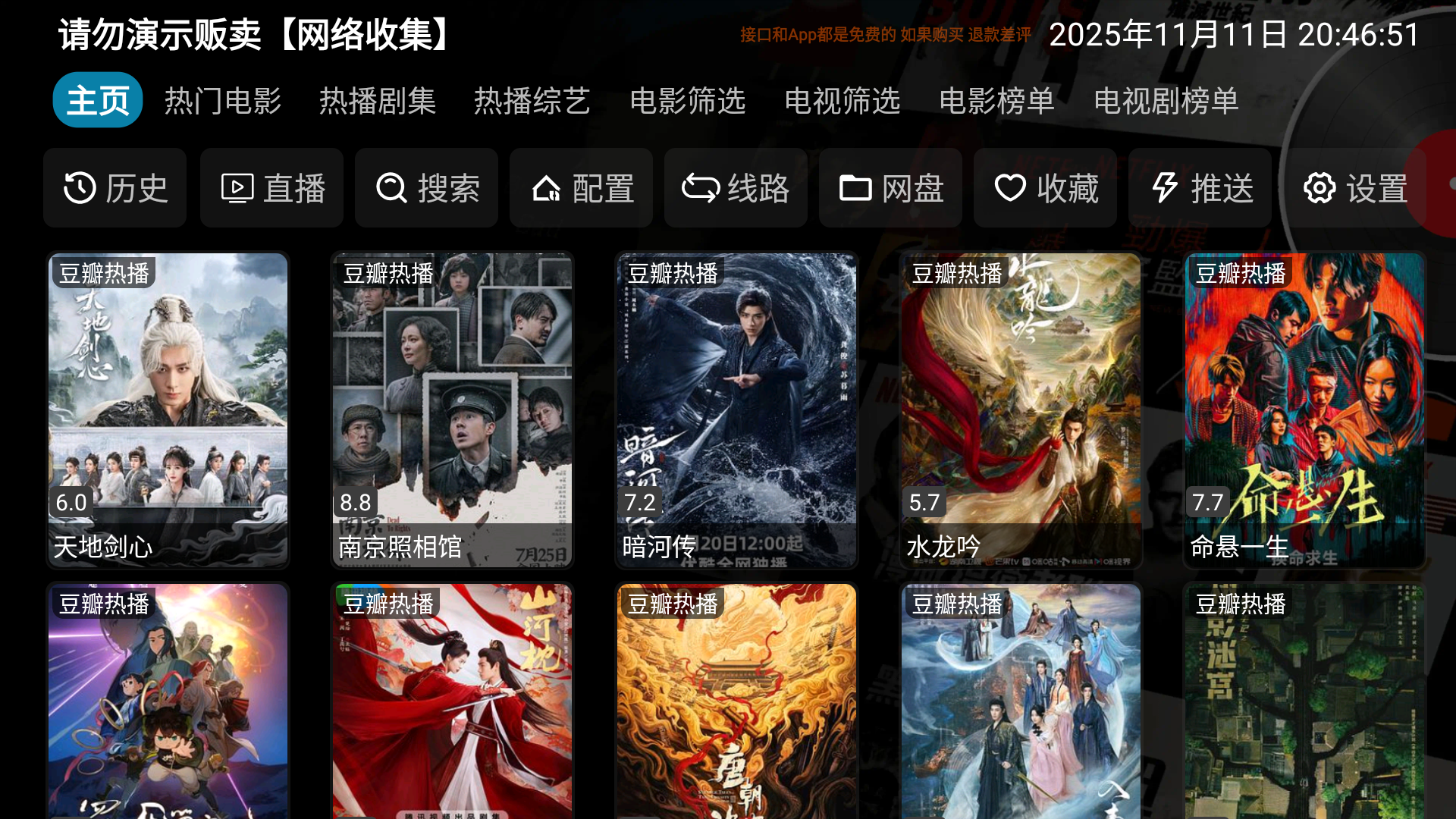Screen dimensions: 1456x819
Task: Open the 天地剑心 poster card
Action: (168, 409)
